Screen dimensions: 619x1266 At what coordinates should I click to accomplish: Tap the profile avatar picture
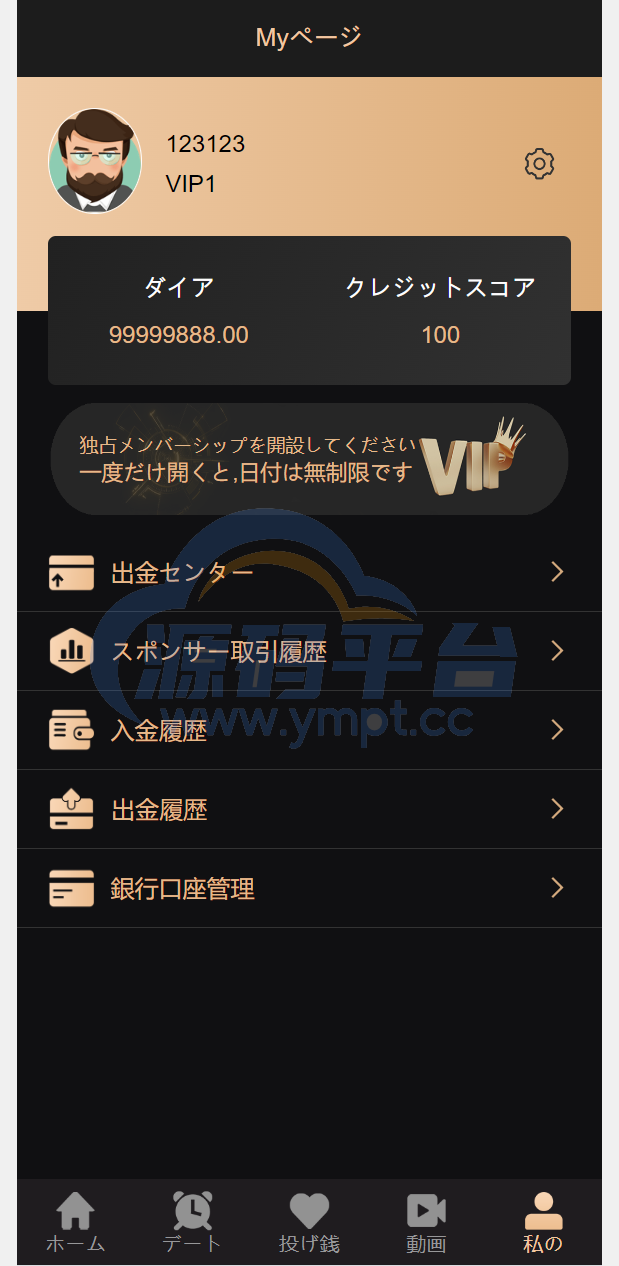tap(95, 161)
